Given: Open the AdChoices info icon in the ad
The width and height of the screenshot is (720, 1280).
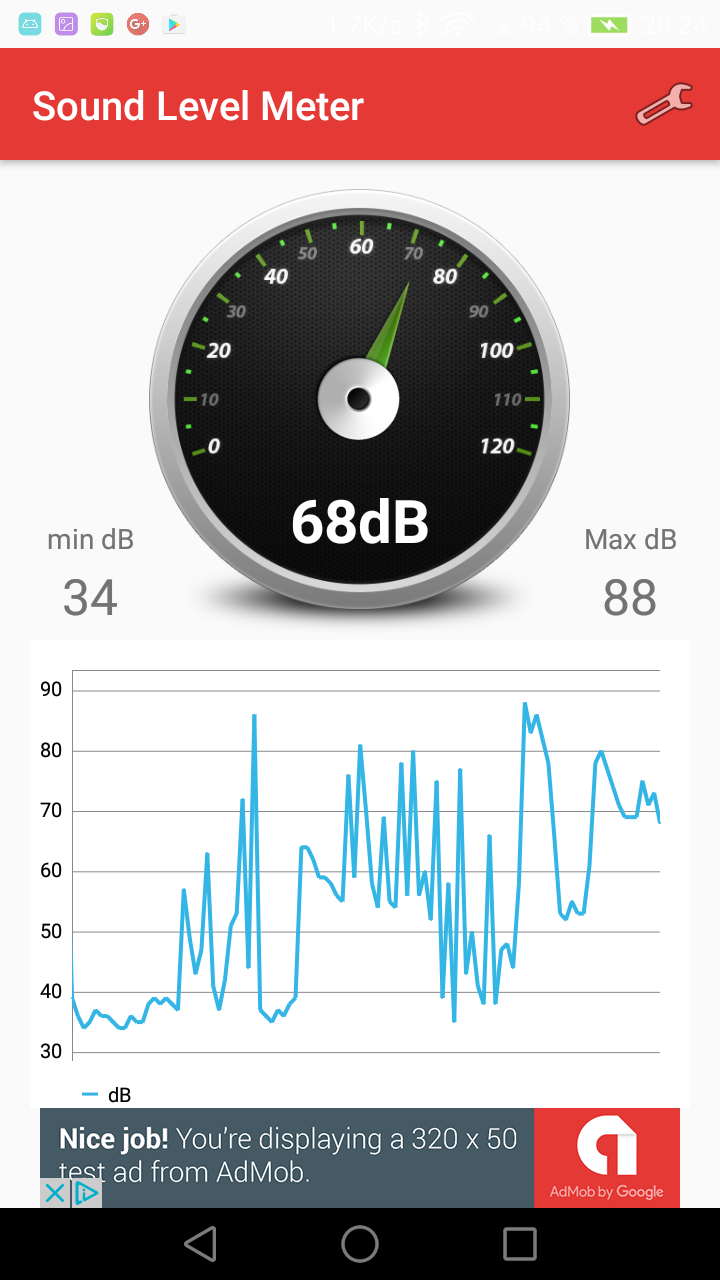Looking at the screenshot, I should point(86,1193).
